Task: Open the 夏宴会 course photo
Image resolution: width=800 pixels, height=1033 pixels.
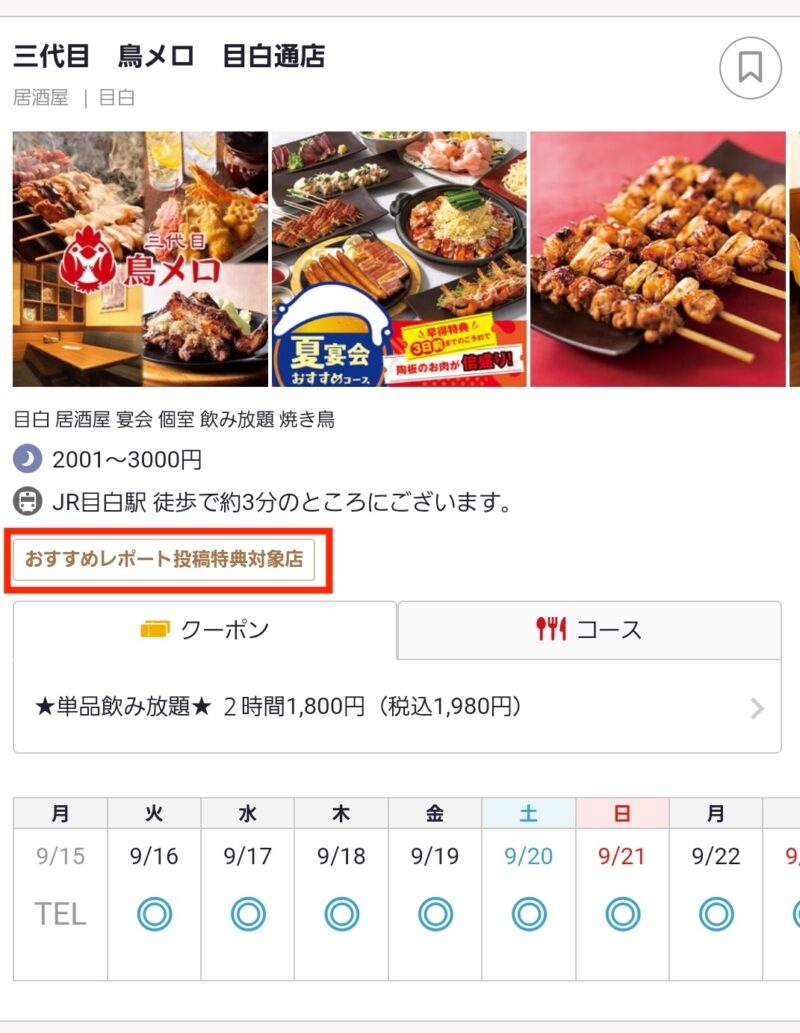Action: coord(398,259)
